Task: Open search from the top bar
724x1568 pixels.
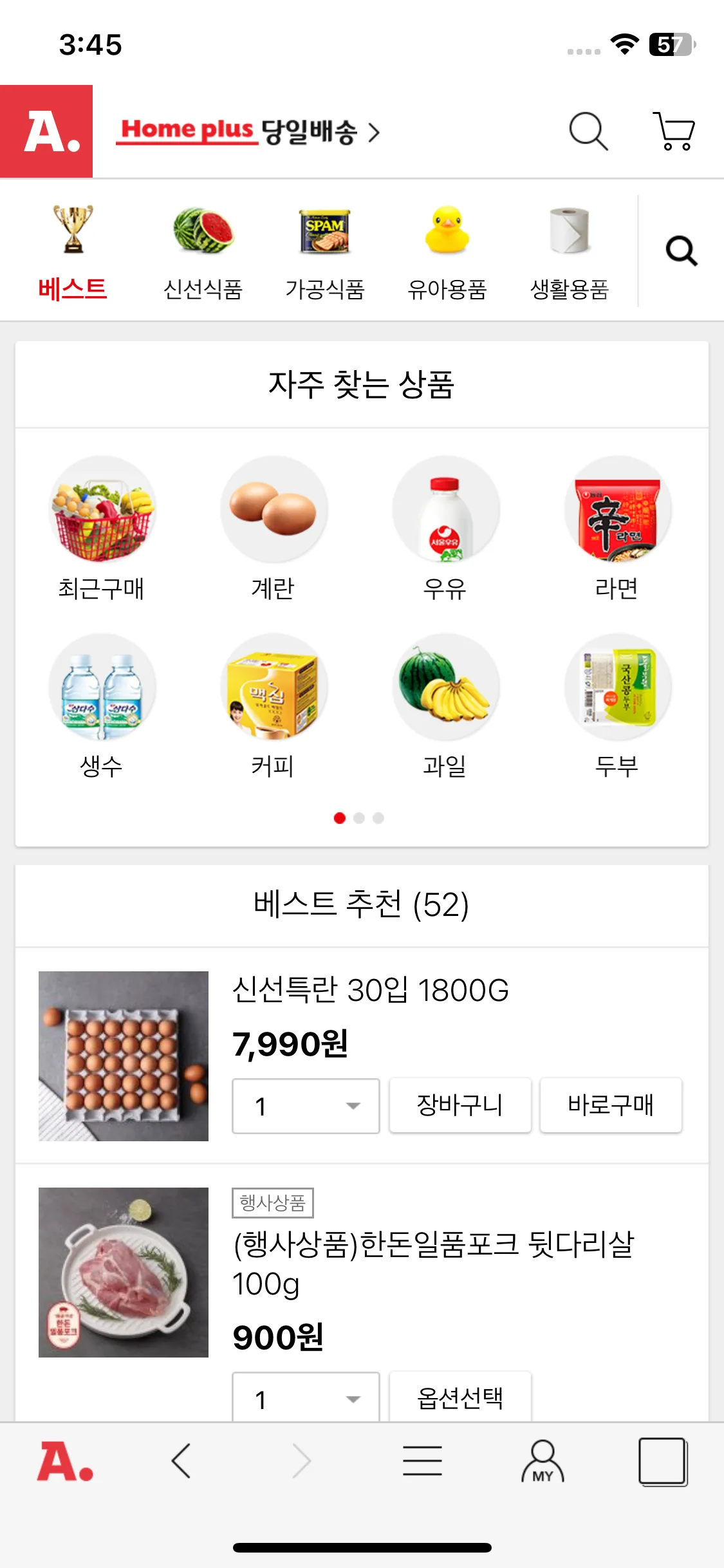Action: [x=588, y=131]
